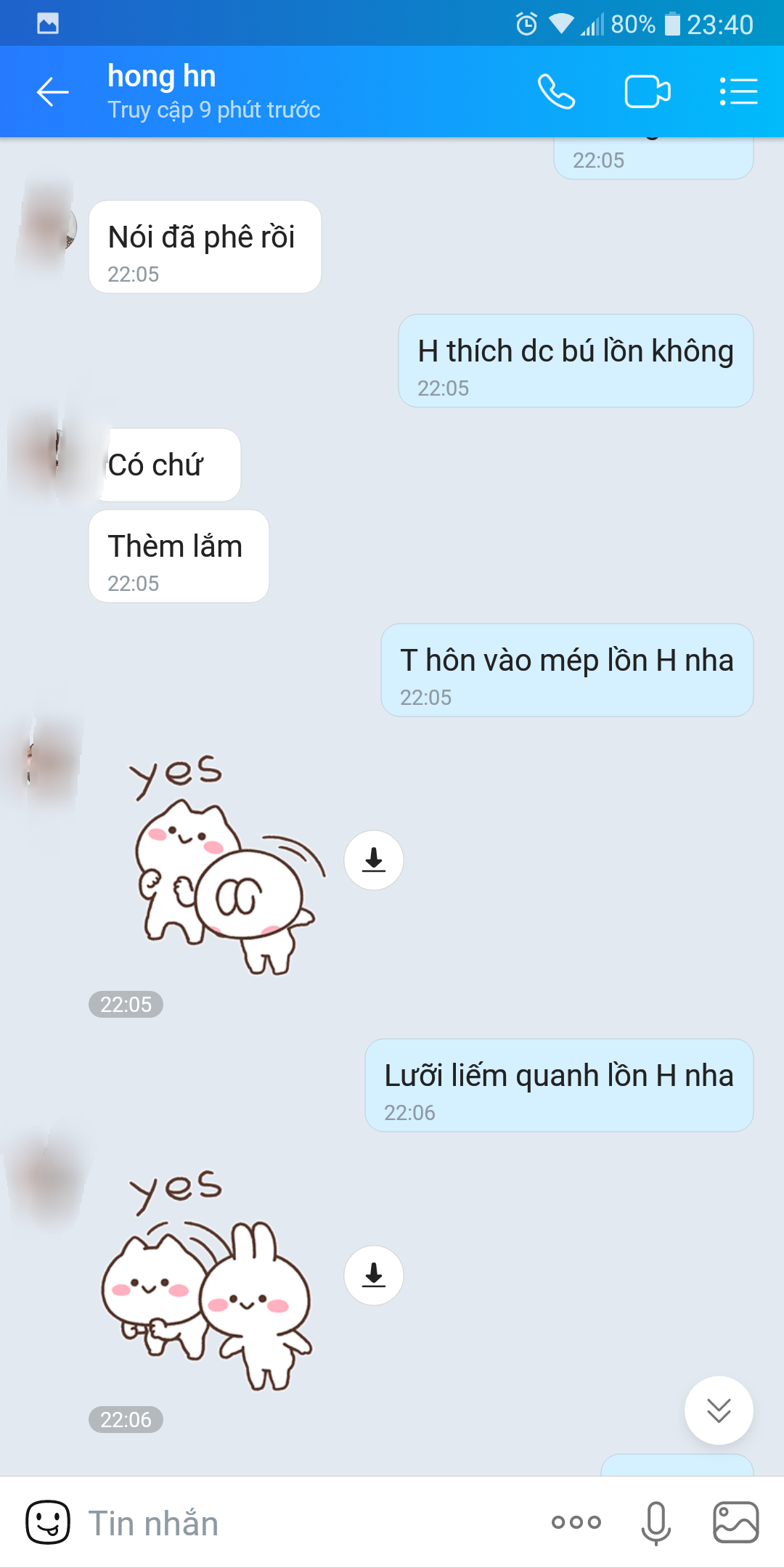The height and width of the screenshot is (1568, 784).
Task: Attach a photo from gallery
Action: coord(735,1522)
